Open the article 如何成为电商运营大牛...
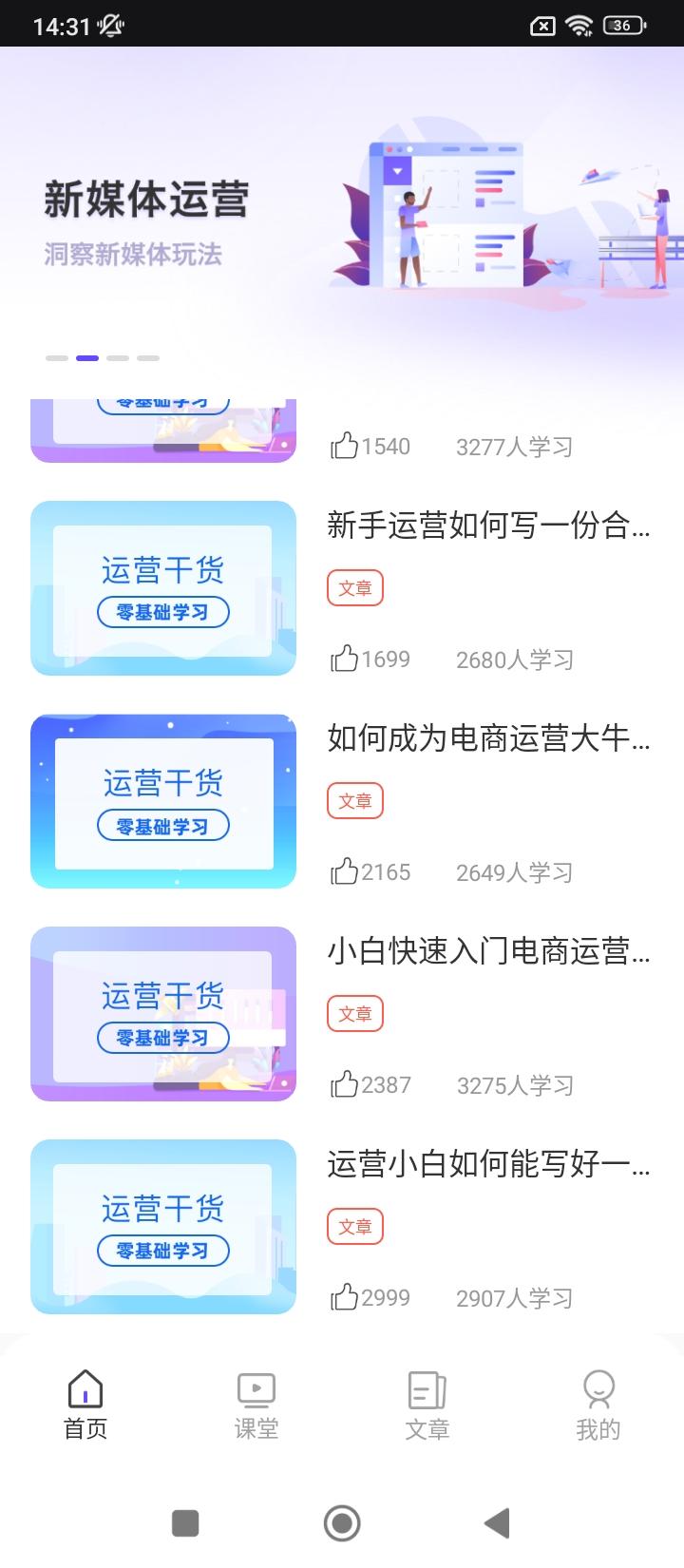Viewport: 684px width, 1568px height. click(x=484, y=741)
